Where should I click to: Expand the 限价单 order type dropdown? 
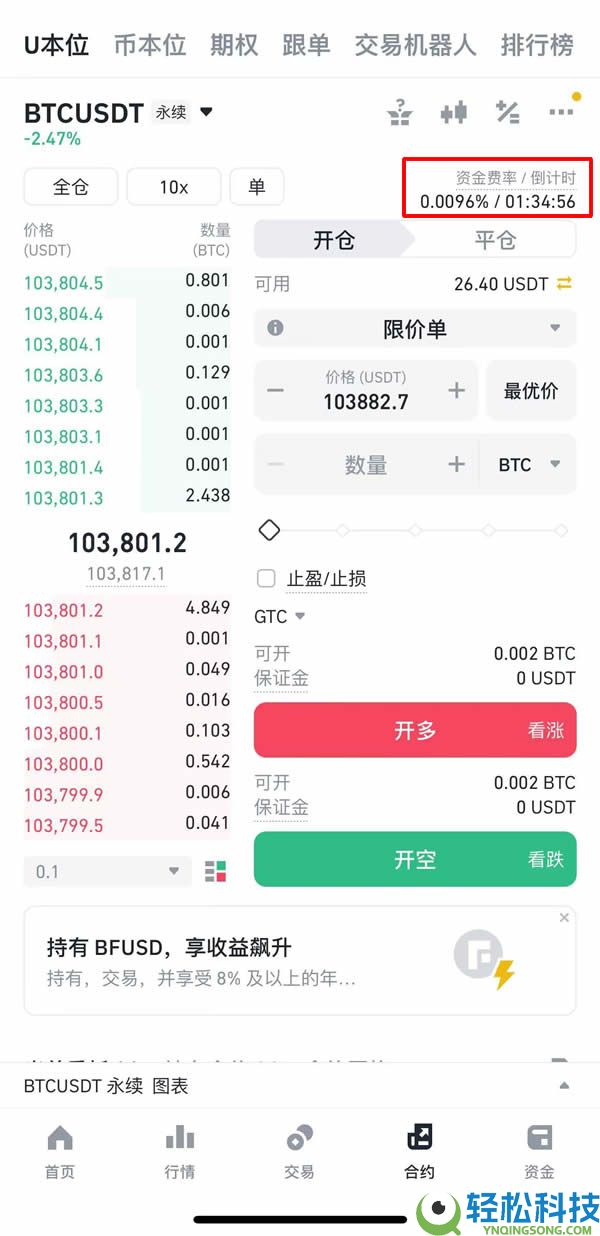click(x=415, y=328)
